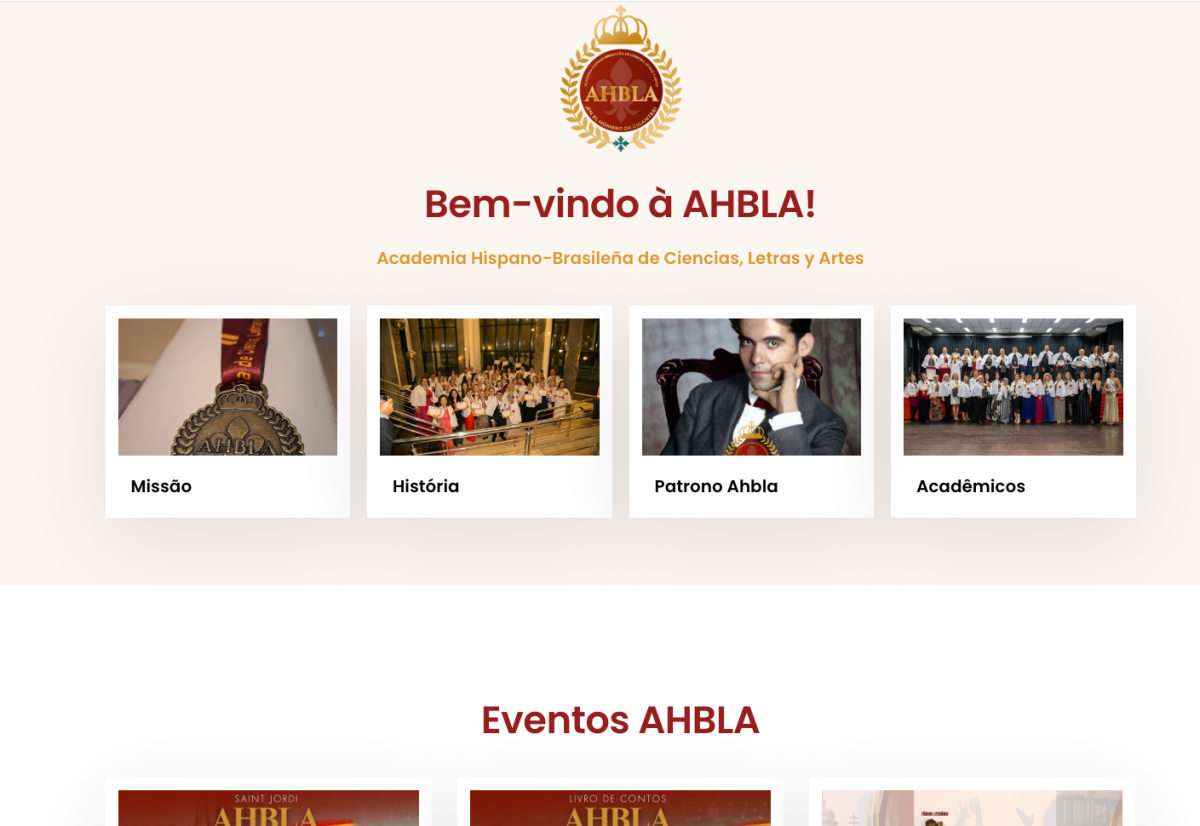Open the Missão card
This screenshot has height=826, width=1200.
click(x=227, y=410)
